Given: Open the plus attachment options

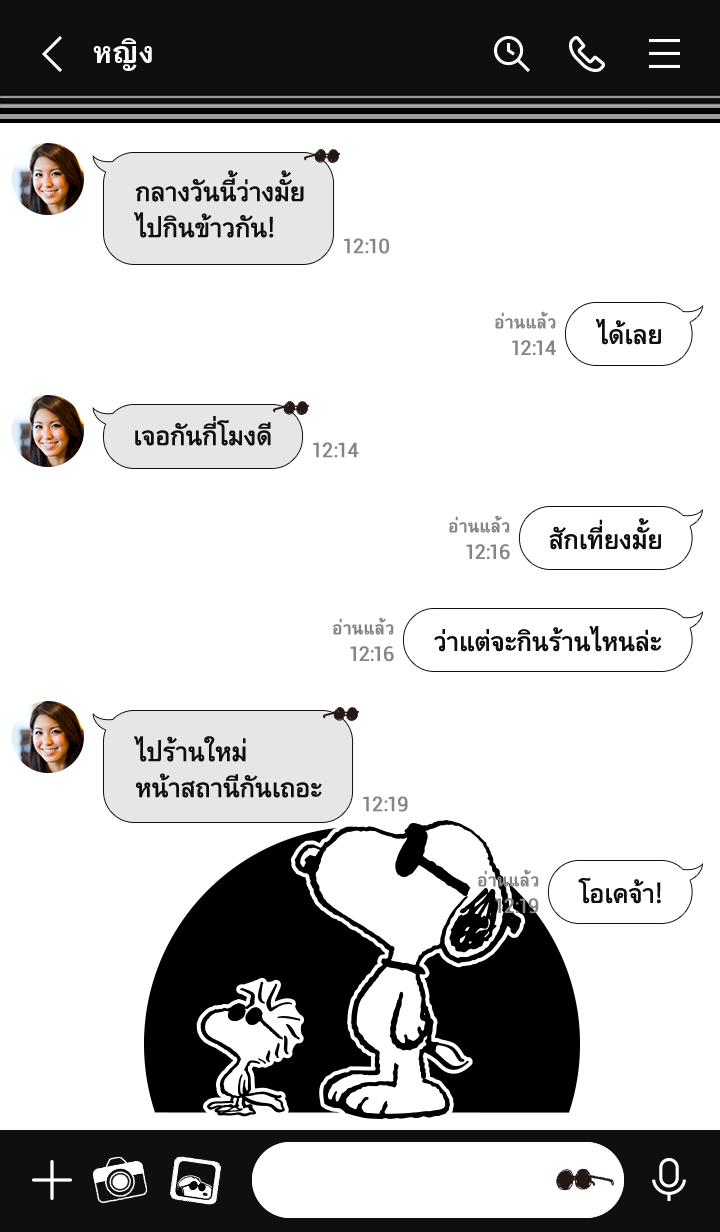Looking at the screenshot, I should coord(52,1181).
